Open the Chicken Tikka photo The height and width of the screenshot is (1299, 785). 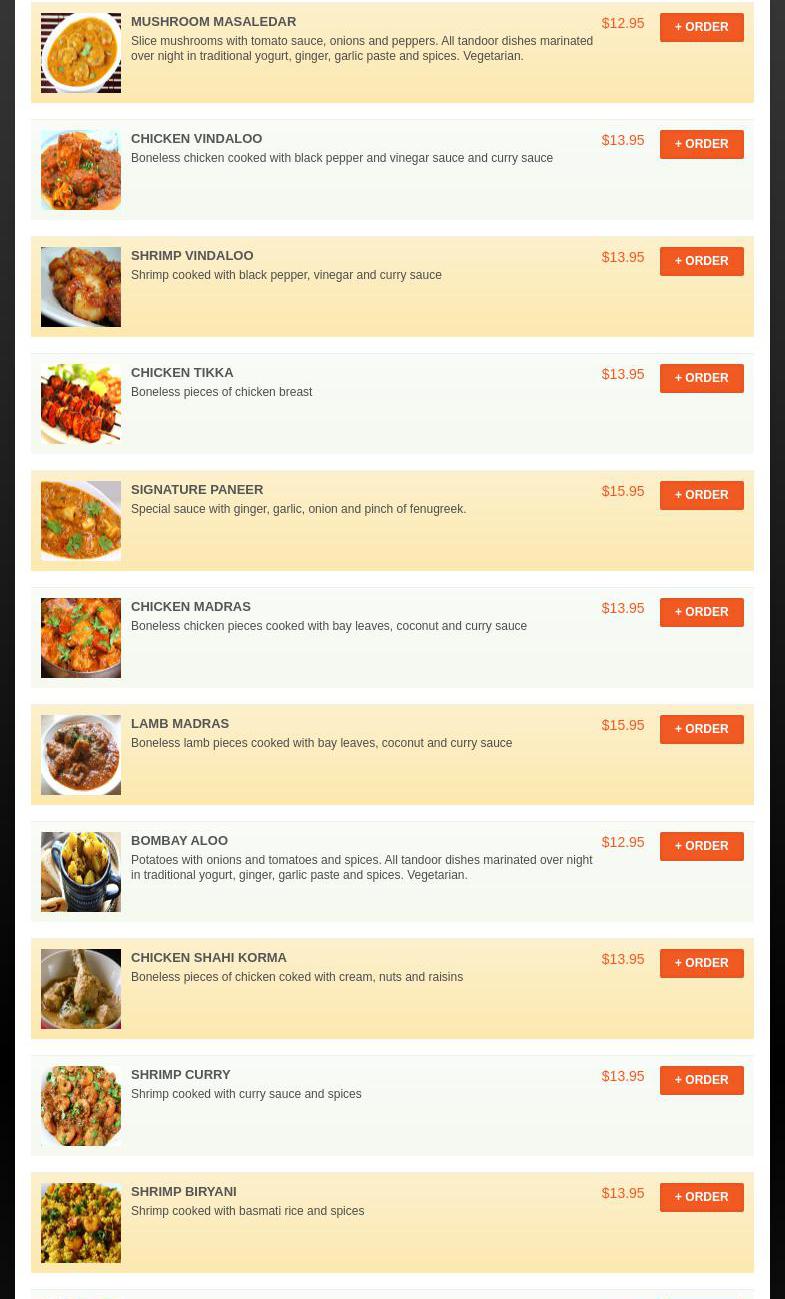pyautogui.click(x=81, y=404)
